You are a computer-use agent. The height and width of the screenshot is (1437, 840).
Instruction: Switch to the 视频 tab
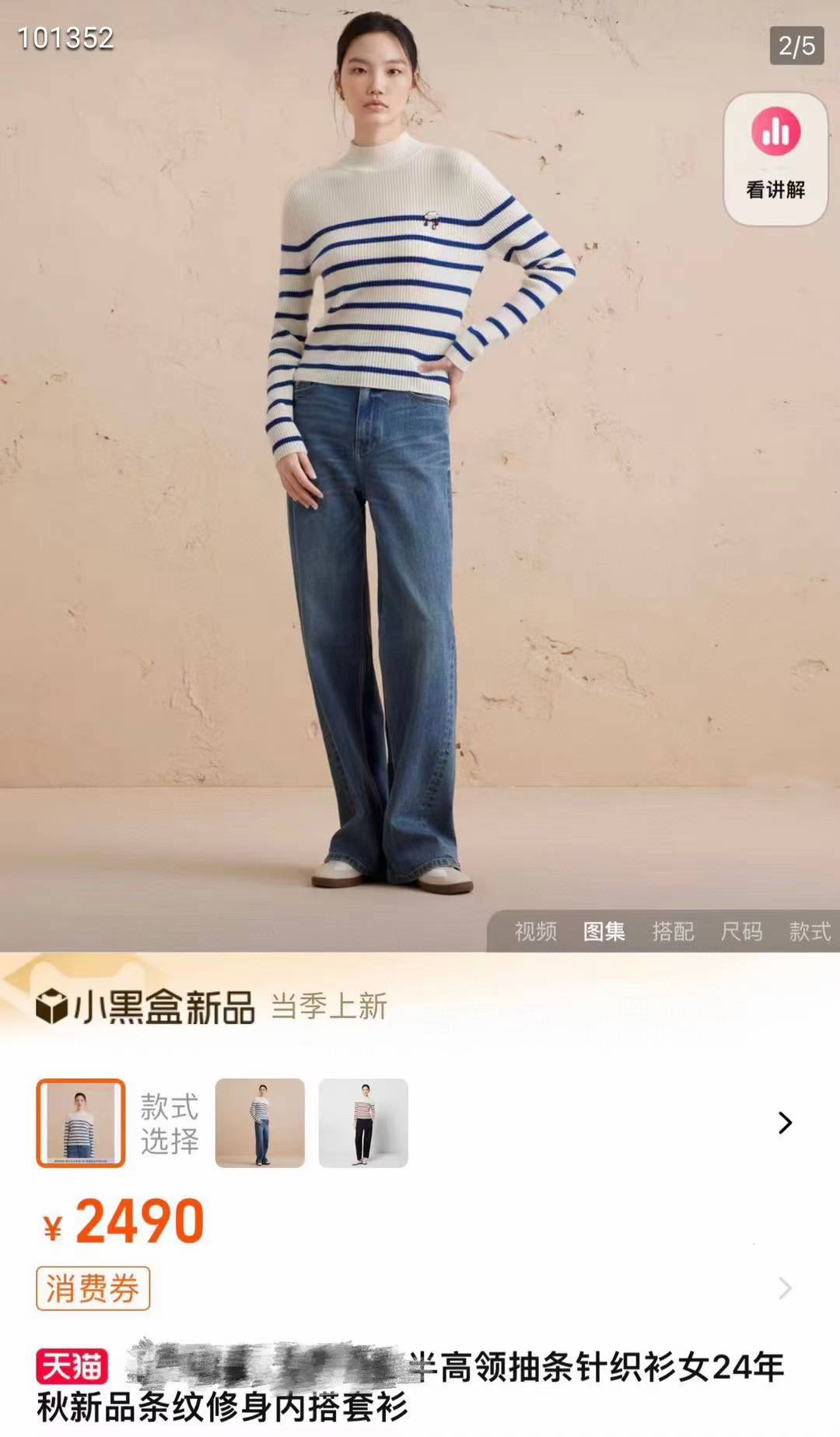coord(535,931)
